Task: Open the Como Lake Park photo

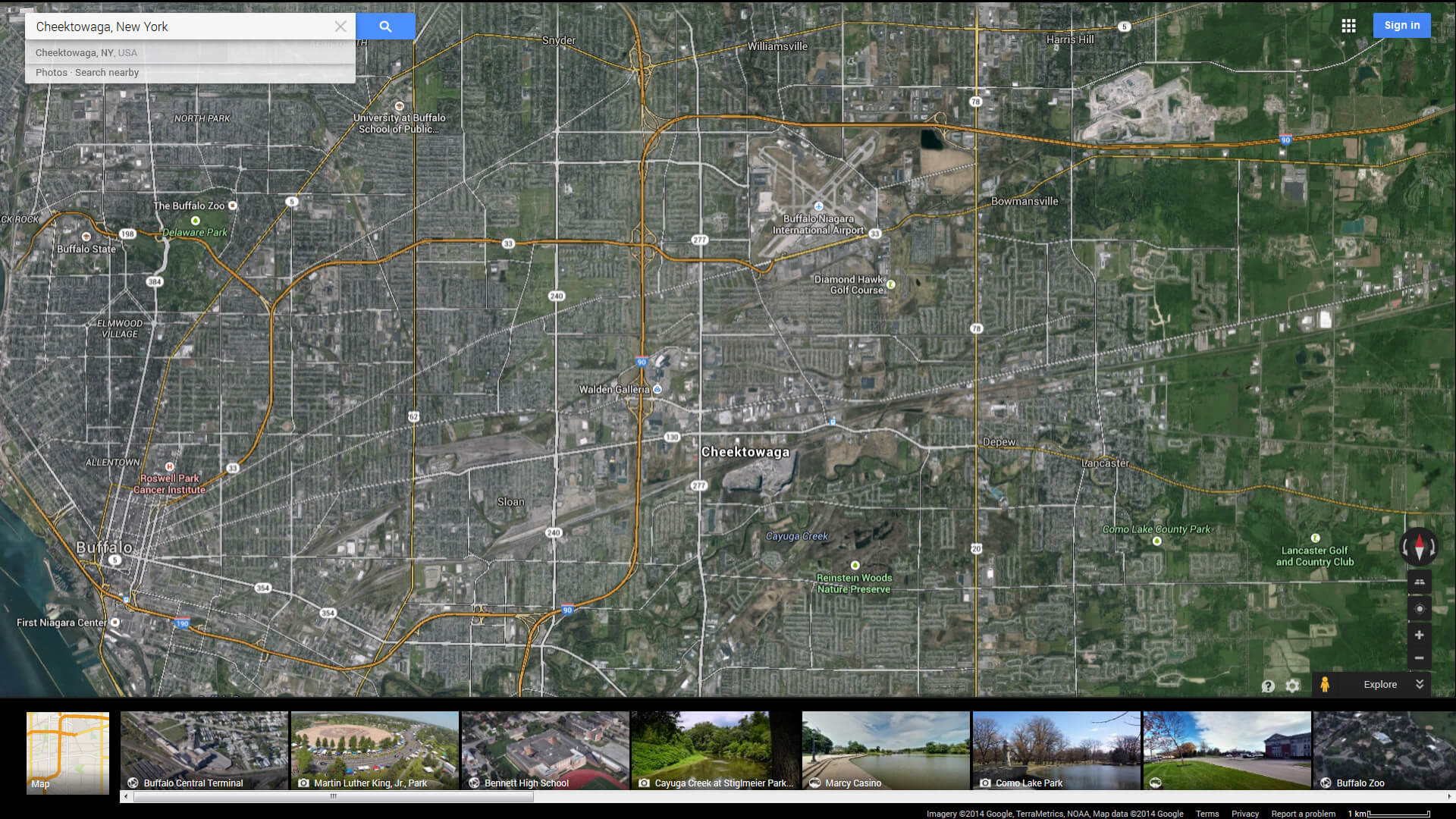Action: pos(1056,751)
